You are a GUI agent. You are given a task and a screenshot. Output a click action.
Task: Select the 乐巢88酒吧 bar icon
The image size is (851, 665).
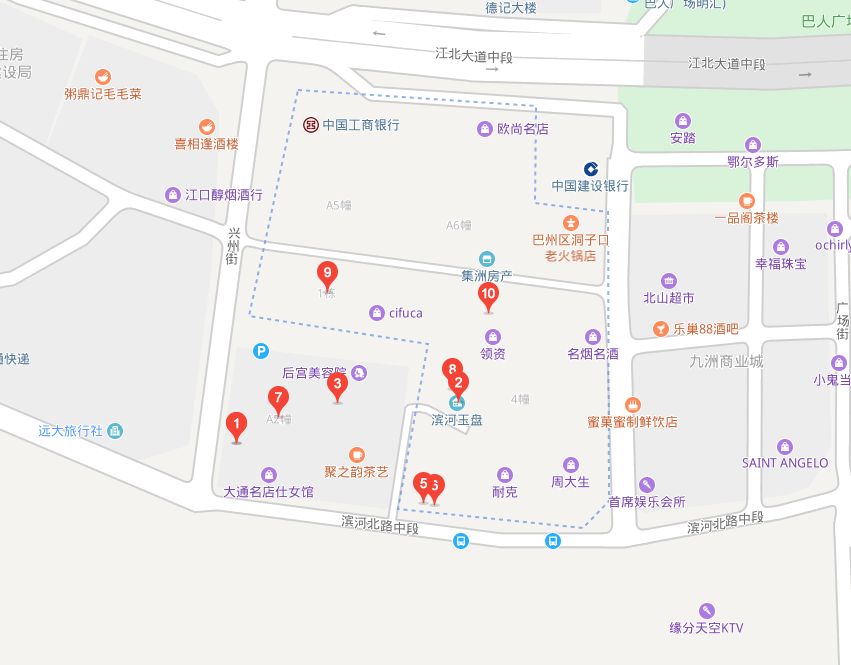click(660, 328)
